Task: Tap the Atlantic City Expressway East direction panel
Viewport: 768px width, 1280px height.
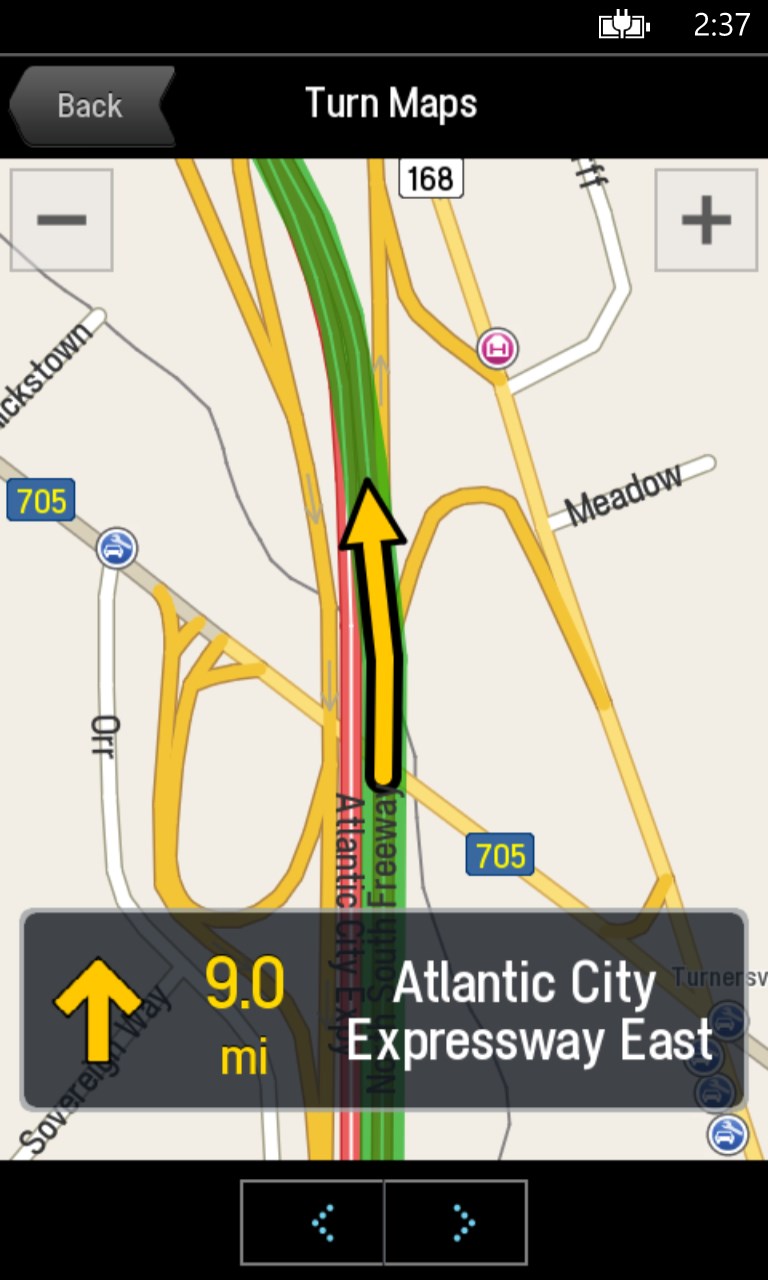Action: tap(384, 1010)
